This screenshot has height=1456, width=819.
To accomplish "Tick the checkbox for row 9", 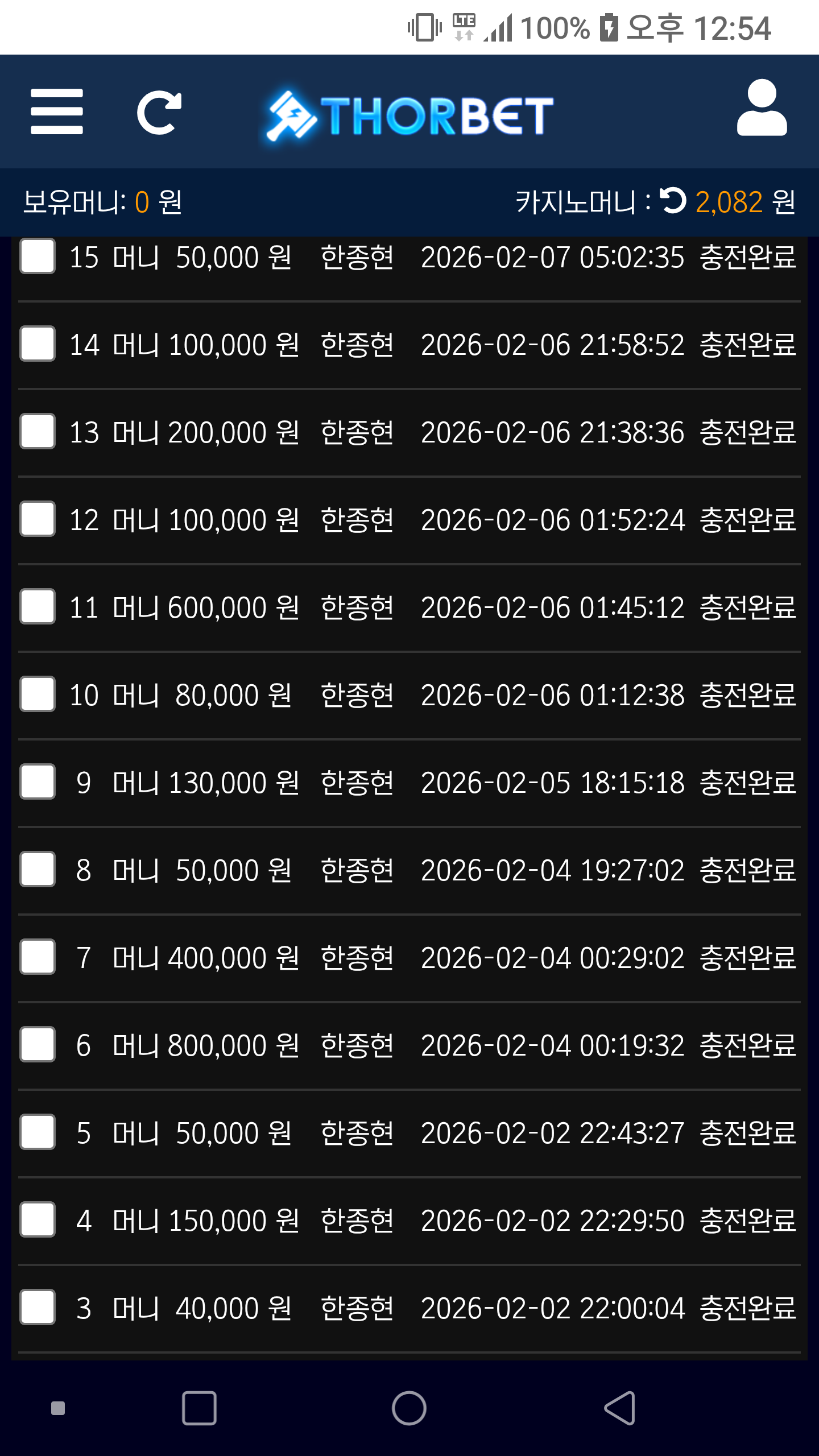I will click(38, 782).
